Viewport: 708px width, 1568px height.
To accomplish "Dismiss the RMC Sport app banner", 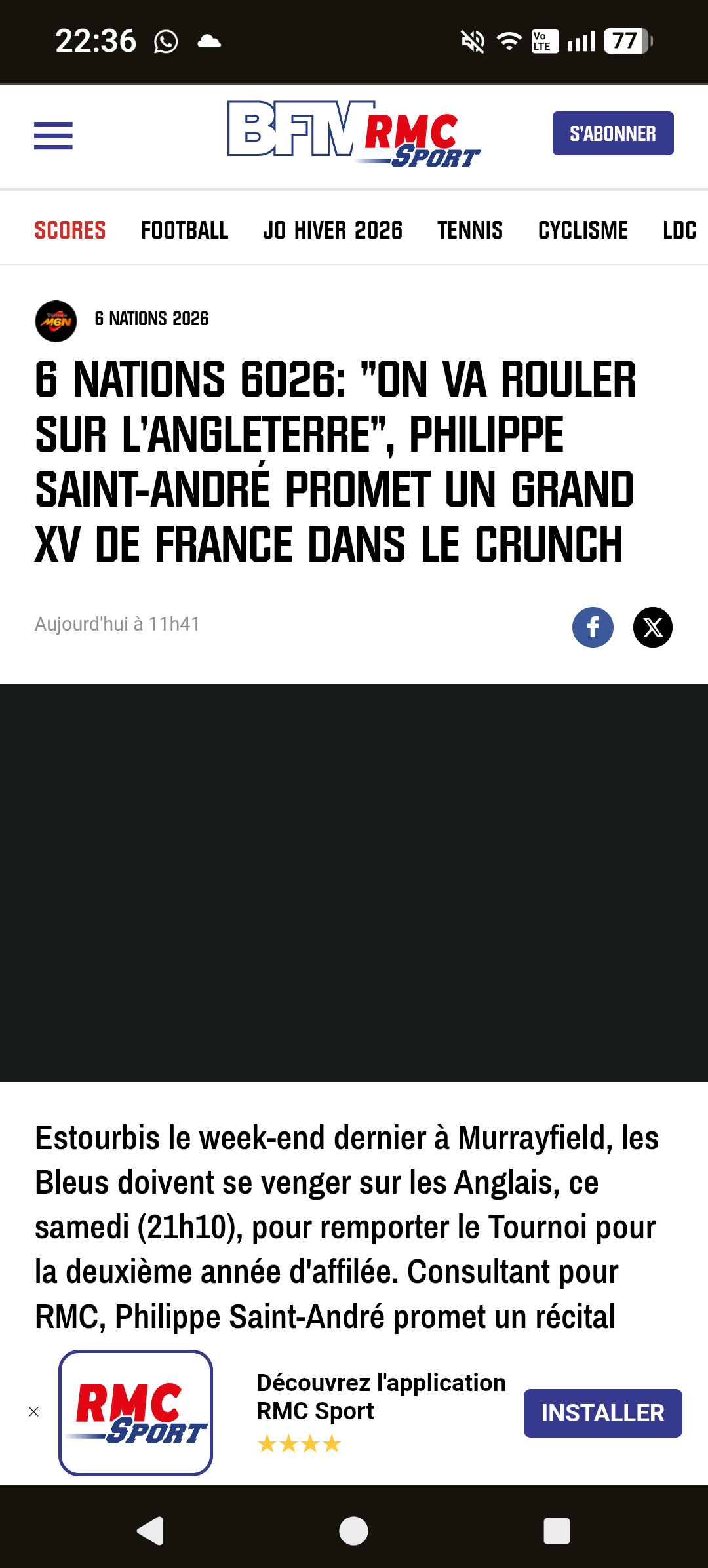I will 34,1412.
